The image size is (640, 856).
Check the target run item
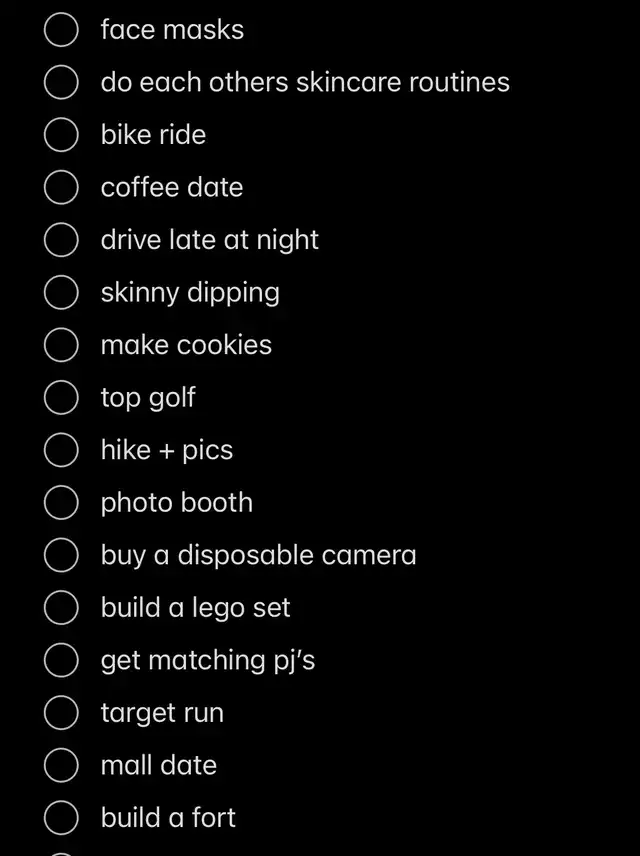62,713
